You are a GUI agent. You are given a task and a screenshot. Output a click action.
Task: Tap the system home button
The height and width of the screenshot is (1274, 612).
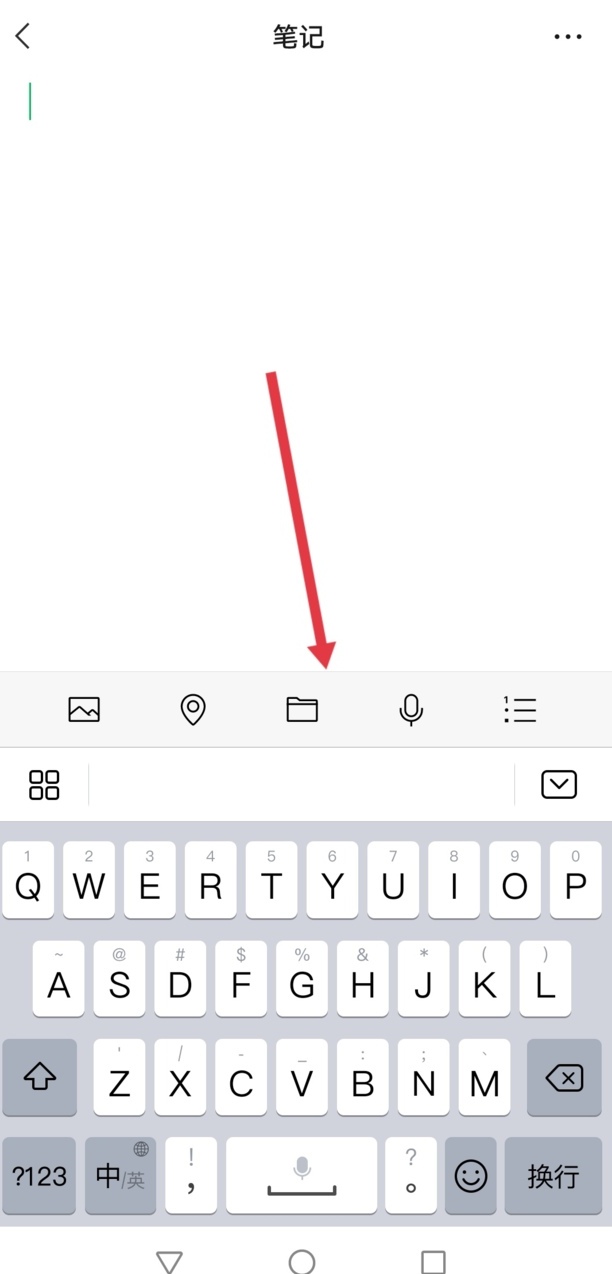click(x=301, y=1261)
